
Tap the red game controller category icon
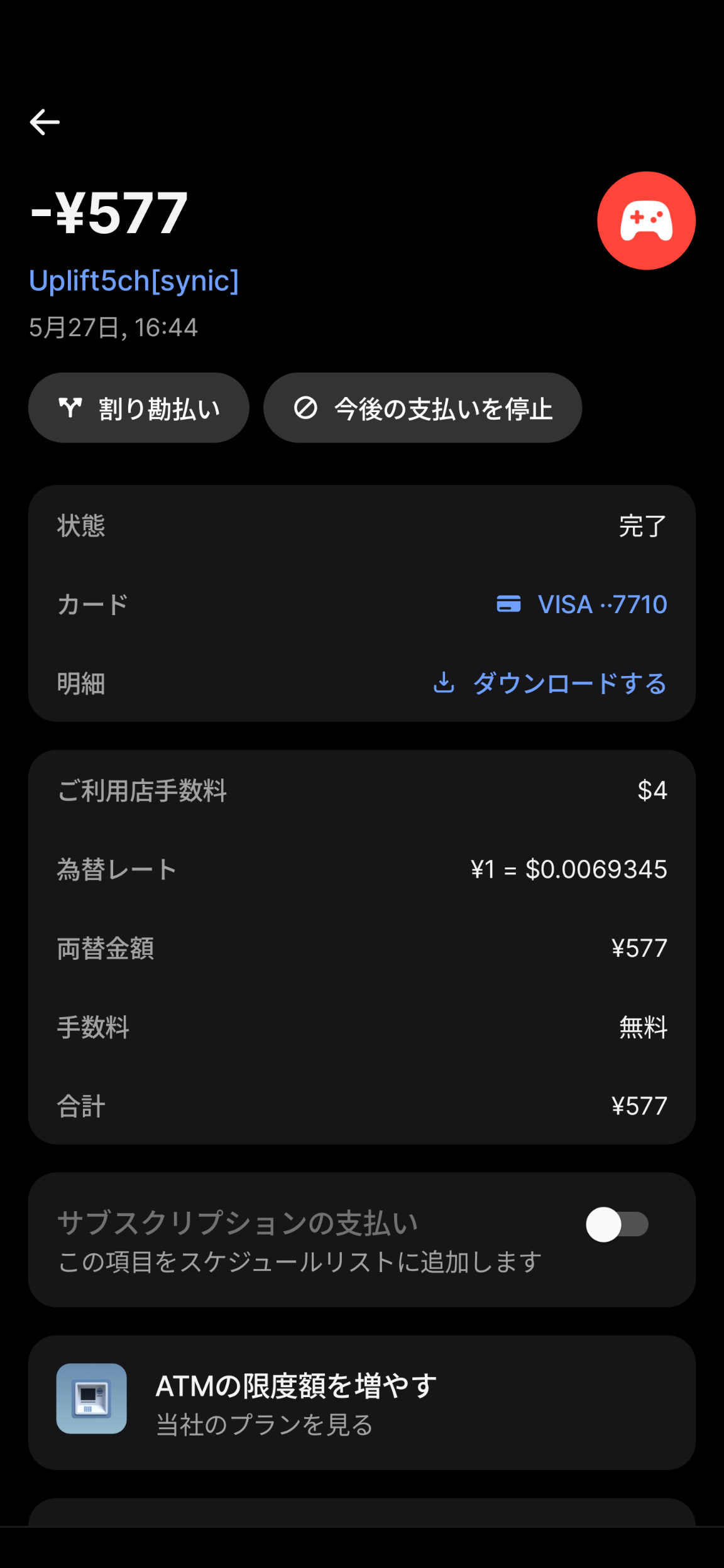pyautogui.click(x=646, y=220)
